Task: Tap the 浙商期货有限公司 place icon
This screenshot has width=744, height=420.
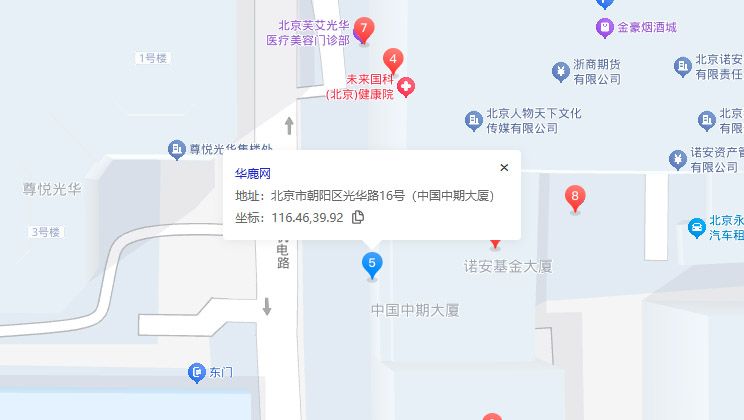Action: [560, 71]
